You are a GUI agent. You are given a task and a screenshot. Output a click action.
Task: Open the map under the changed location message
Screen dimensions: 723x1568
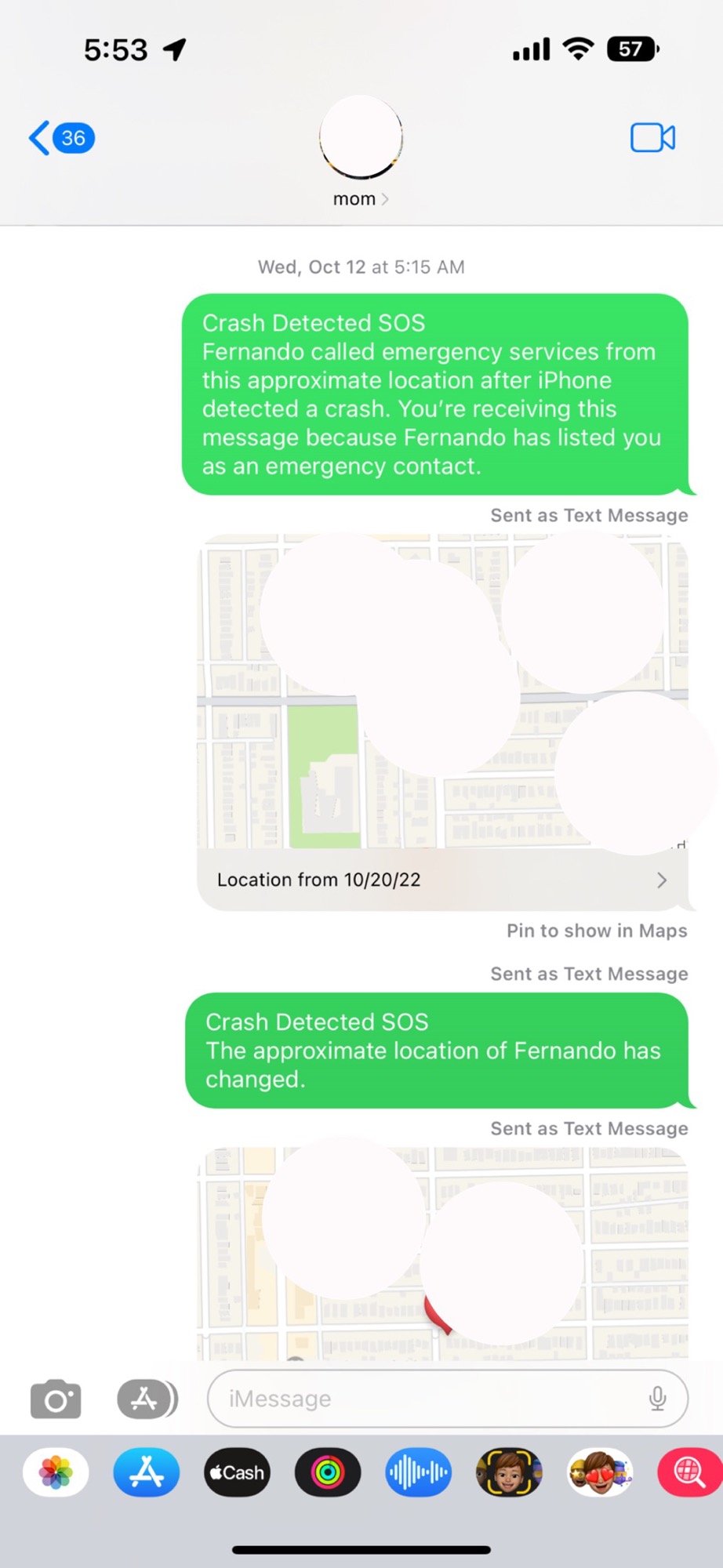pyautogui.click(x=442, y=1254)
